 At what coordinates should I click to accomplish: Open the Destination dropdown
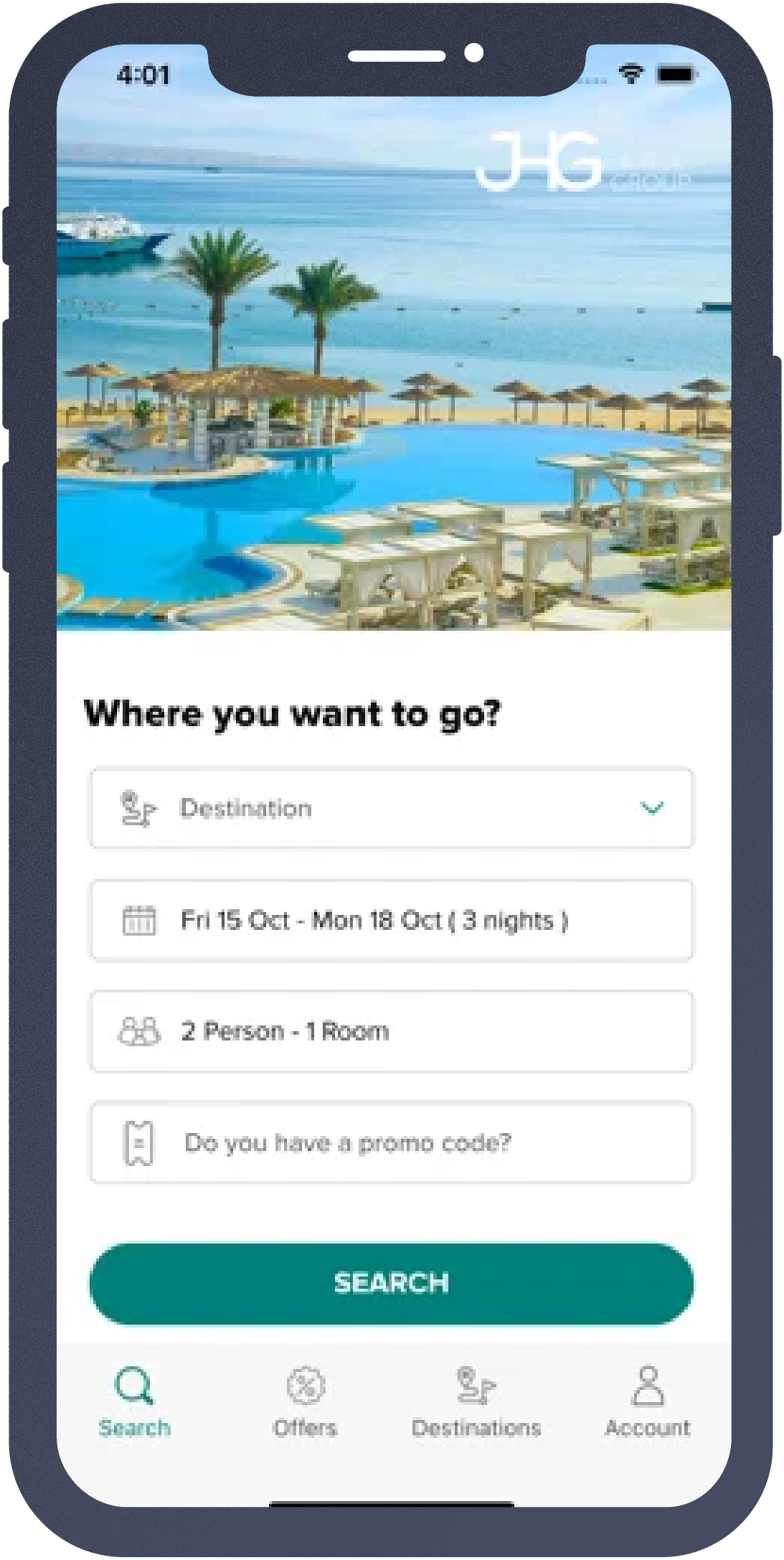[x=391, y=808]
